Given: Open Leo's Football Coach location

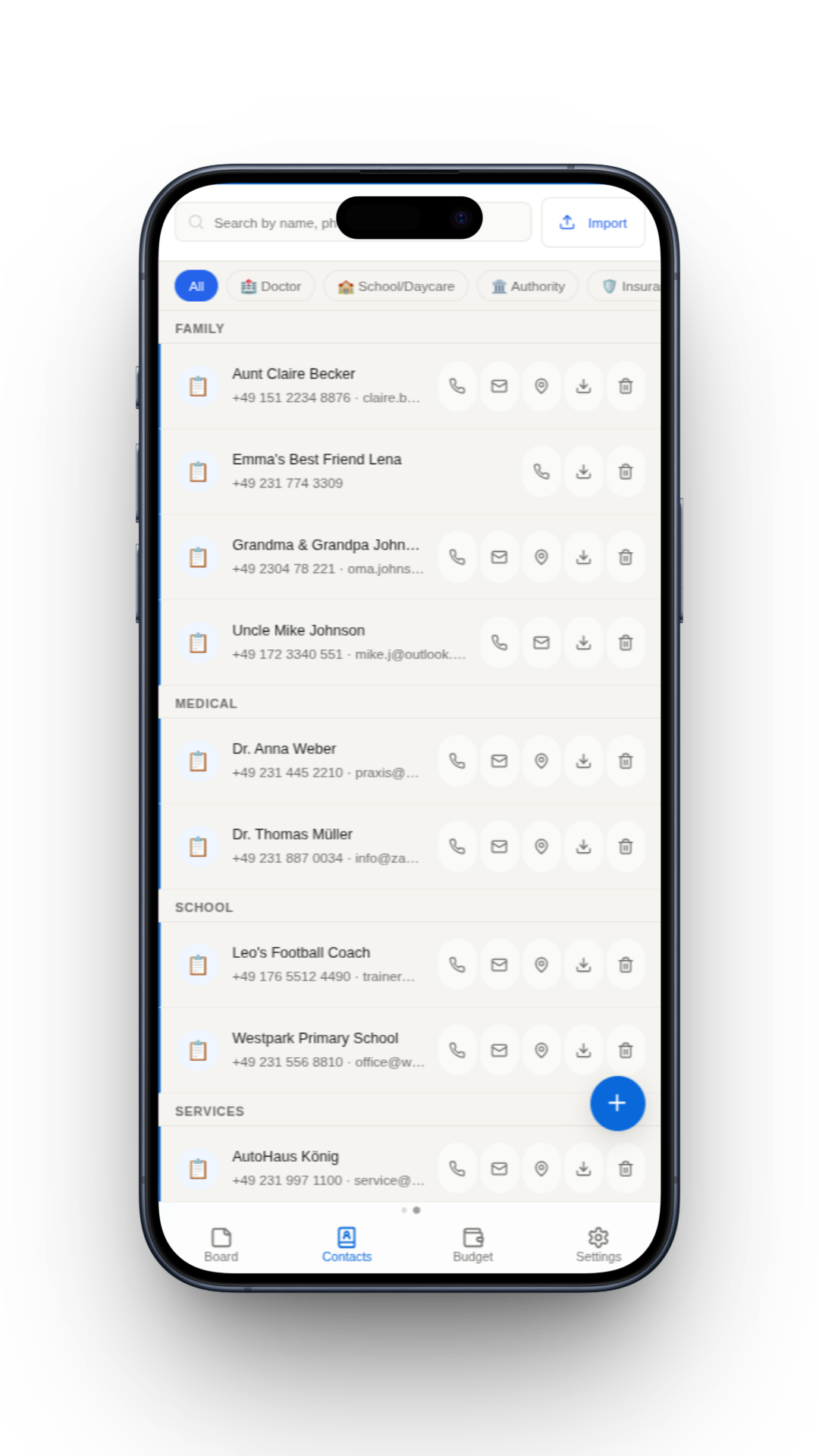Looking at the screenshot, I should pyautogui.click(x=541, y=965).
